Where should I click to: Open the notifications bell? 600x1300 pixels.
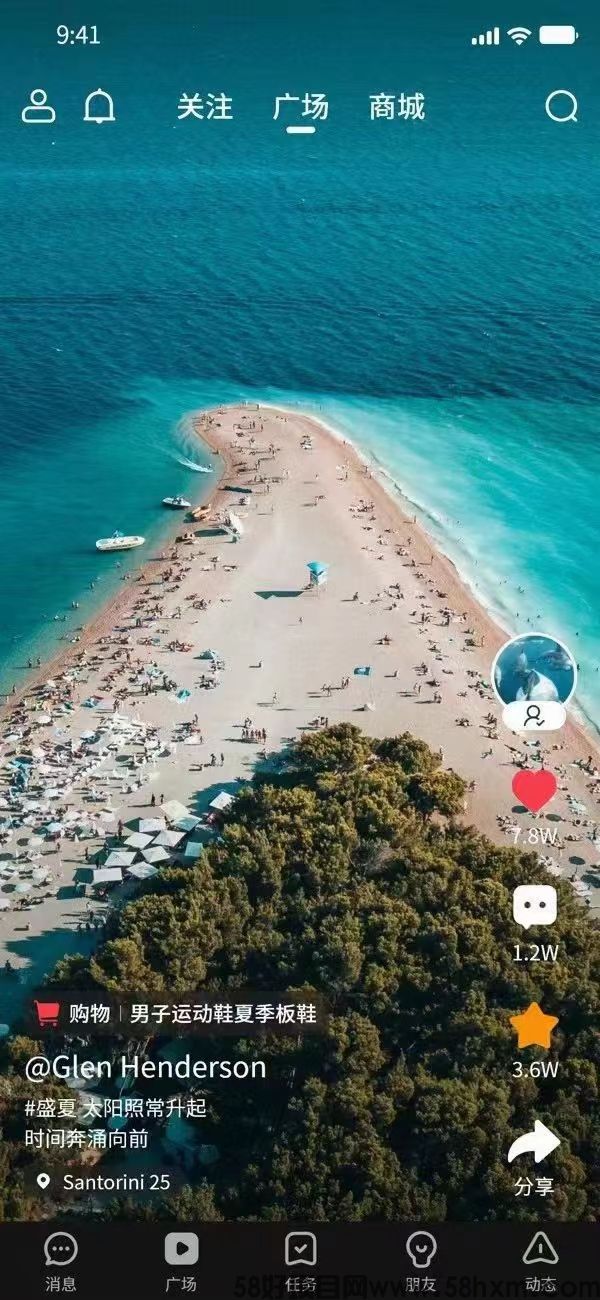click(x=99, y=106)
